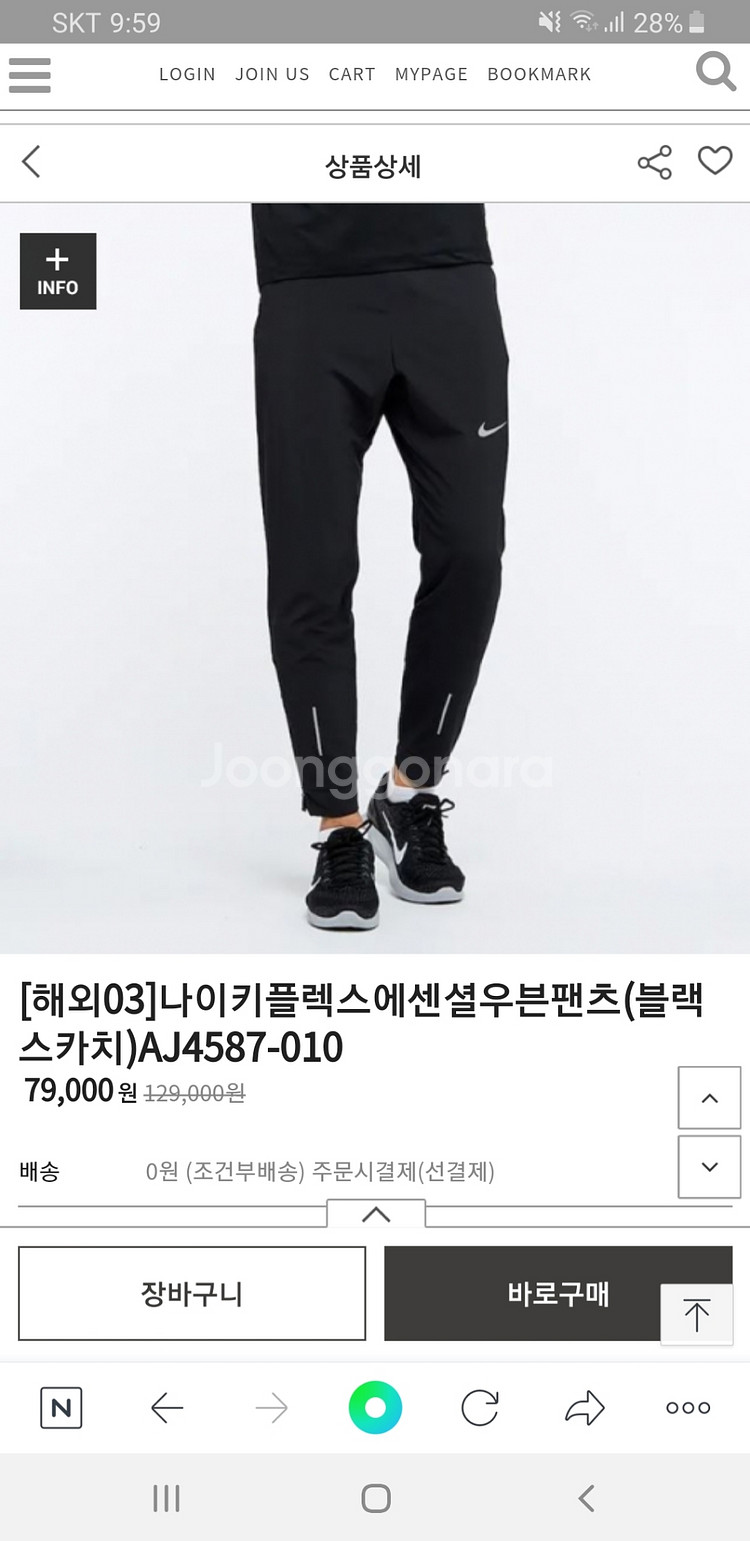Screen dimensions: 750x1541
Task: Open the browser's three-dot menu
Action: pos(688,1408)
